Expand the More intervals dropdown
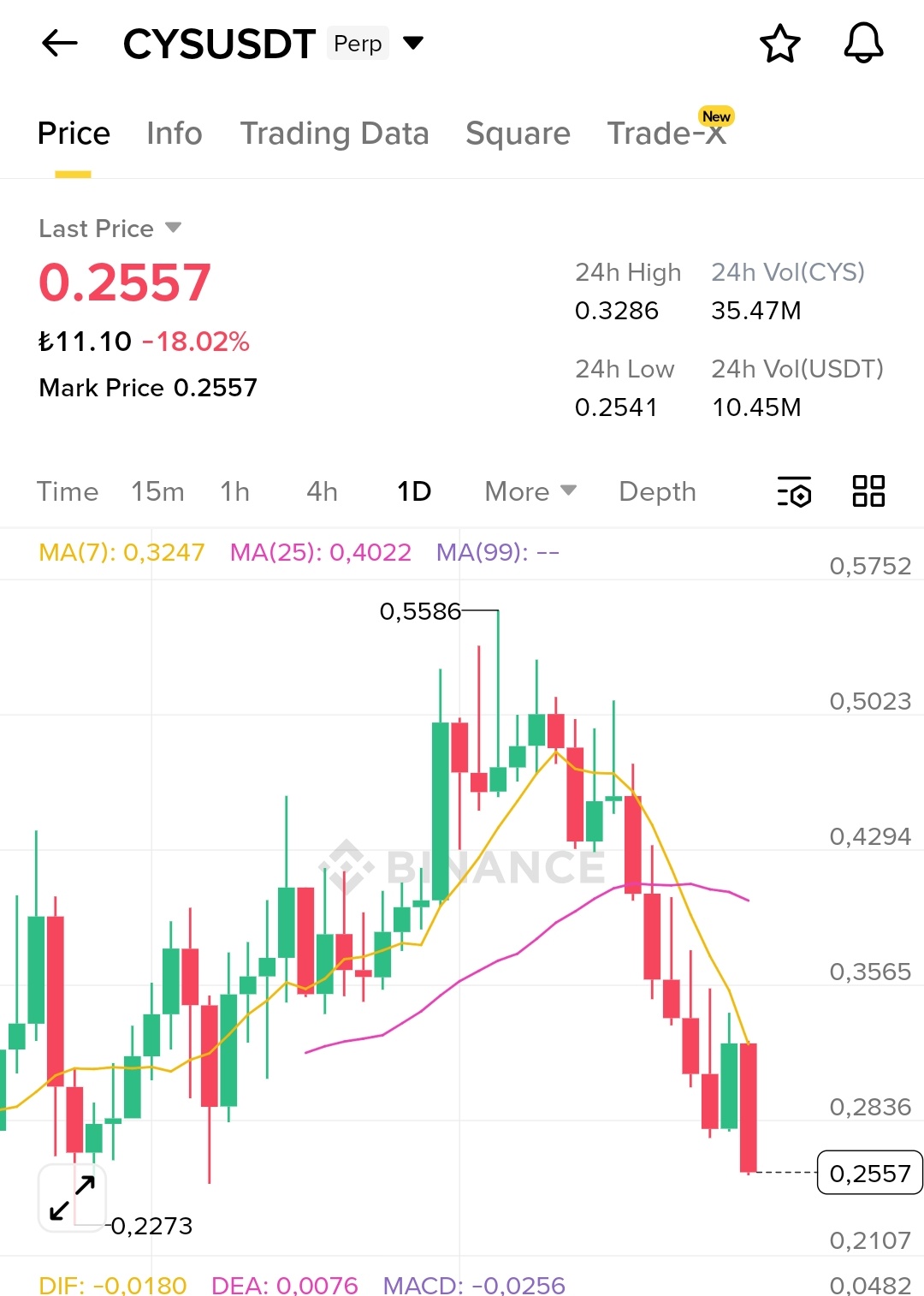Image resolution: width=924 pixels, height=1296 pixels. pos(530,491)
